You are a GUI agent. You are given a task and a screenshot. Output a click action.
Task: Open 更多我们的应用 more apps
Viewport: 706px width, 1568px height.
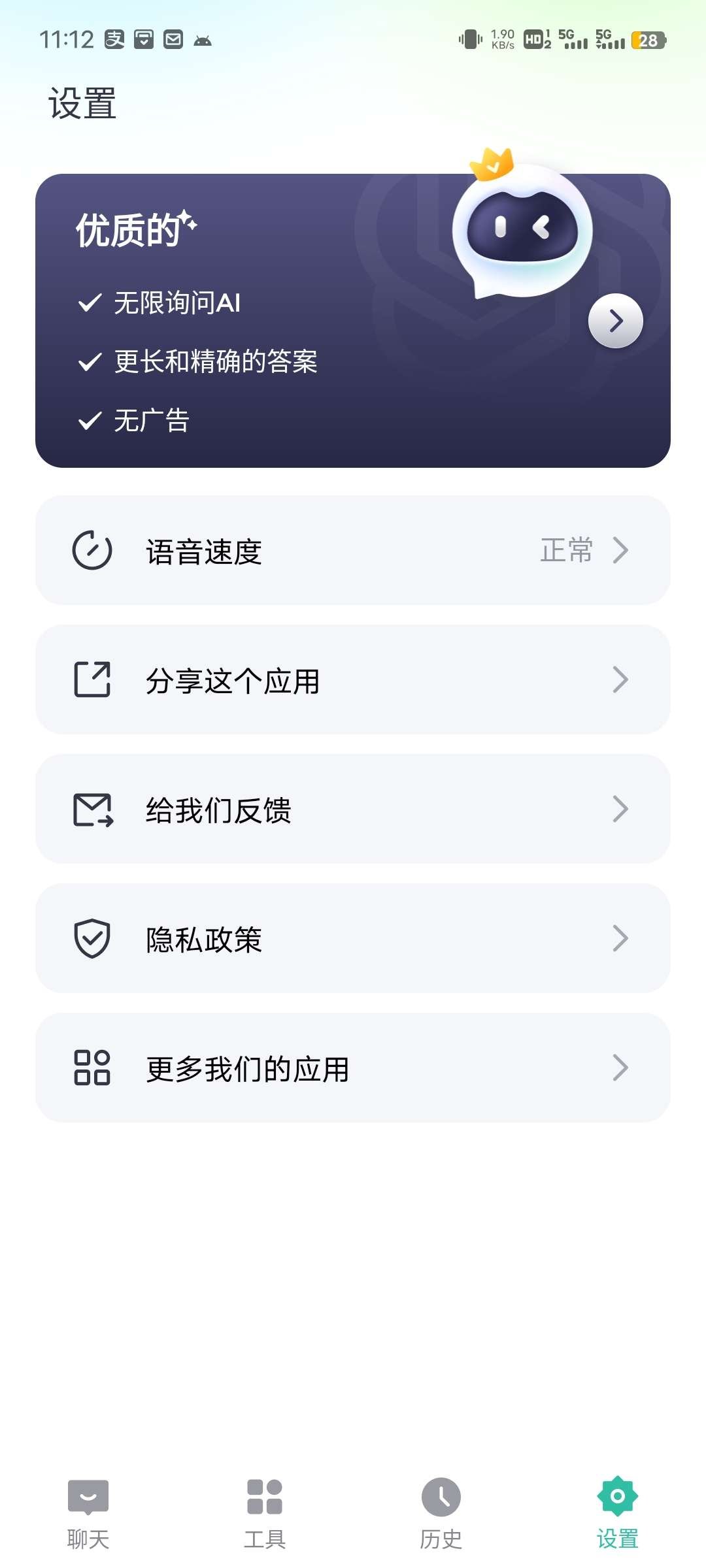(x=353, y=1068)
